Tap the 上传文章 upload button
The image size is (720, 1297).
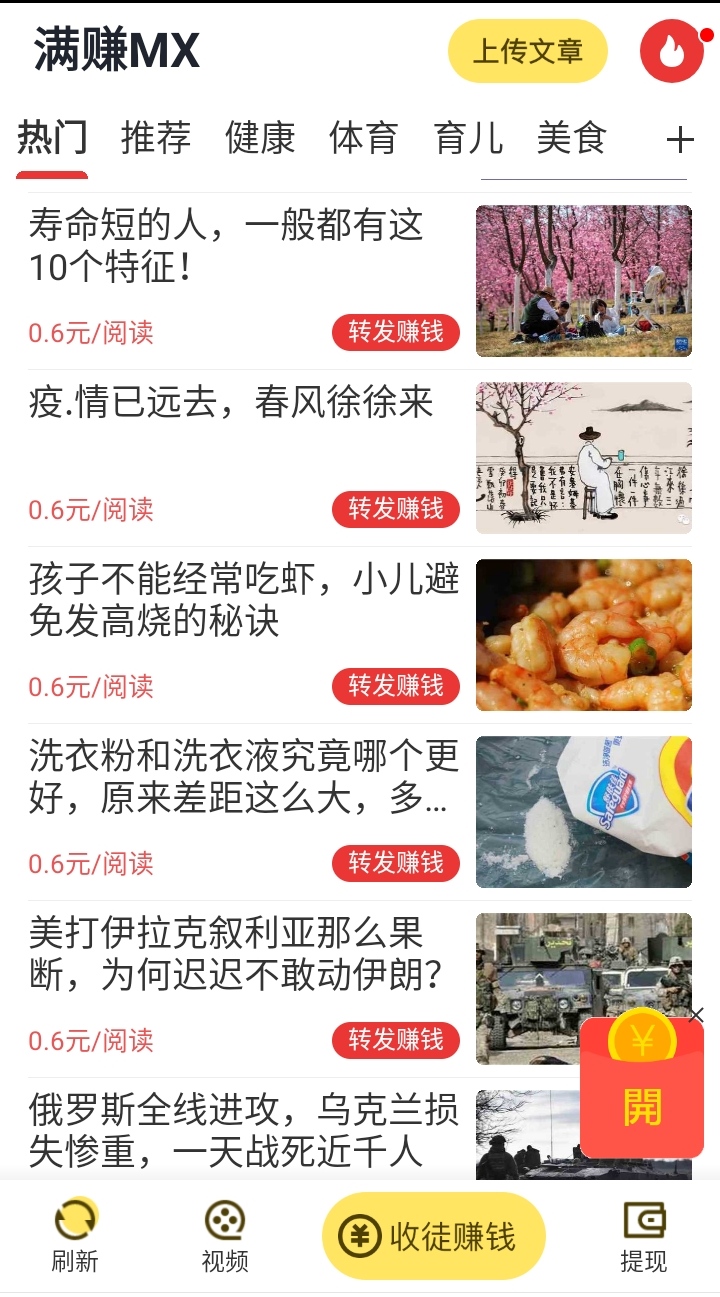tap(527, 51)
